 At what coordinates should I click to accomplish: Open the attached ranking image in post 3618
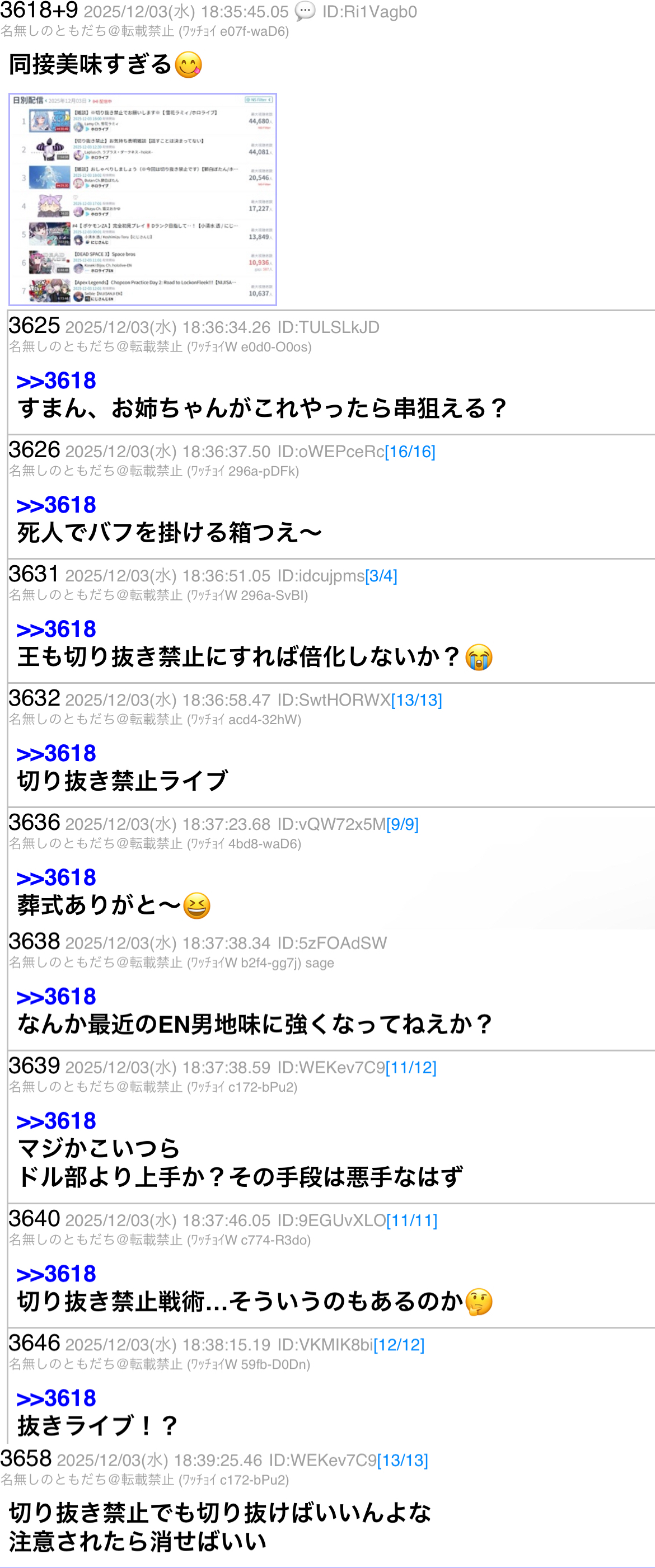142,199
